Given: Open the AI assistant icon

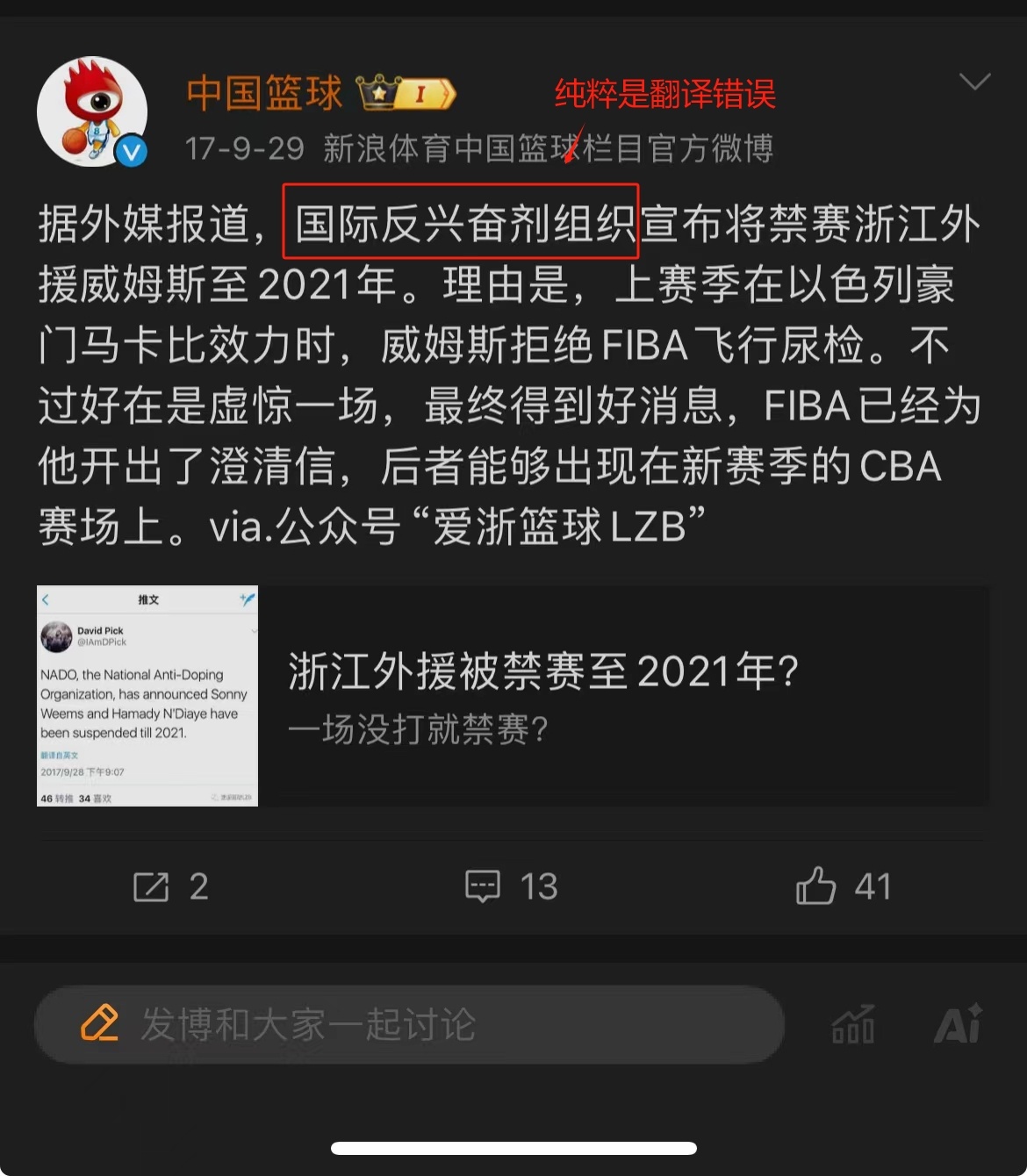Looking at the screenshot, I should [958, 1024].
